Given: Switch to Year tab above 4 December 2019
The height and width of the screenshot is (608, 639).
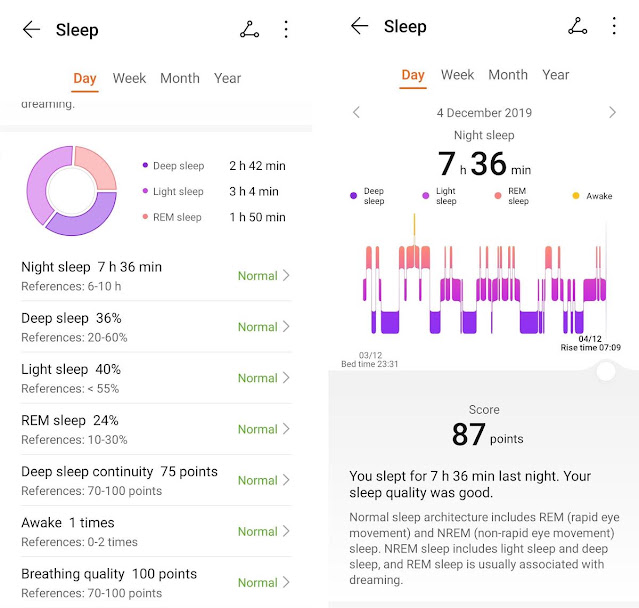Looking at the screenshot, I should pyautogui.click(x=555, y=75).
